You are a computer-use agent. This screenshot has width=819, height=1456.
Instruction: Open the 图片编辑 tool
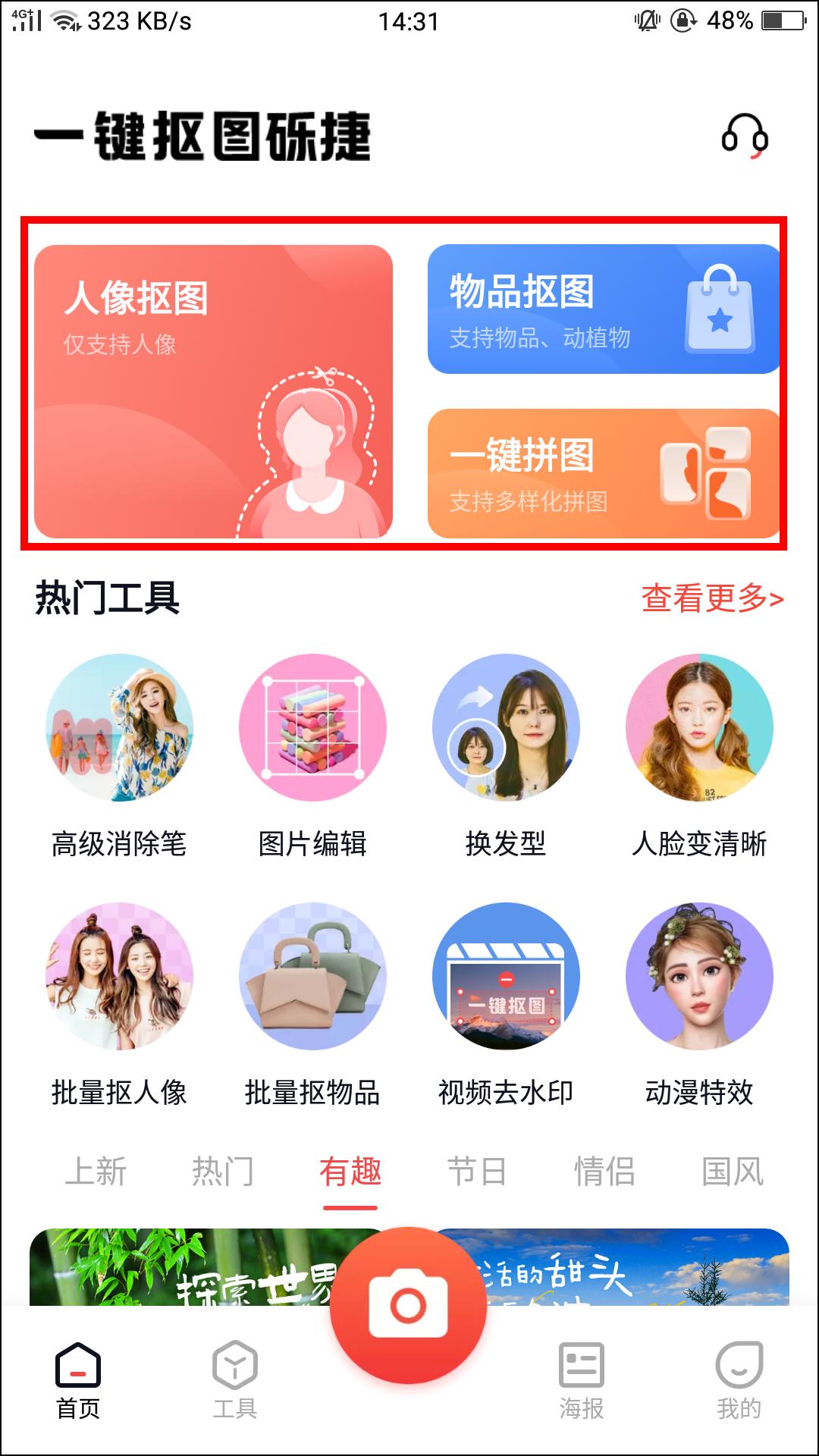(x=312, y=756)
